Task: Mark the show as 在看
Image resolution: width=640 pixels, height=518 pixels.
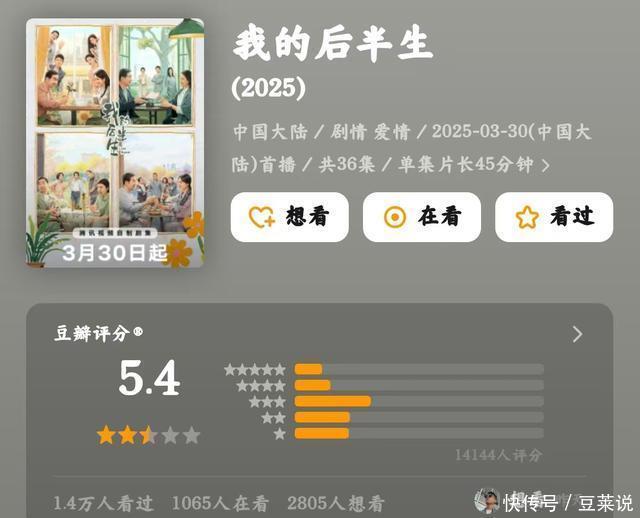Action: 421,217
